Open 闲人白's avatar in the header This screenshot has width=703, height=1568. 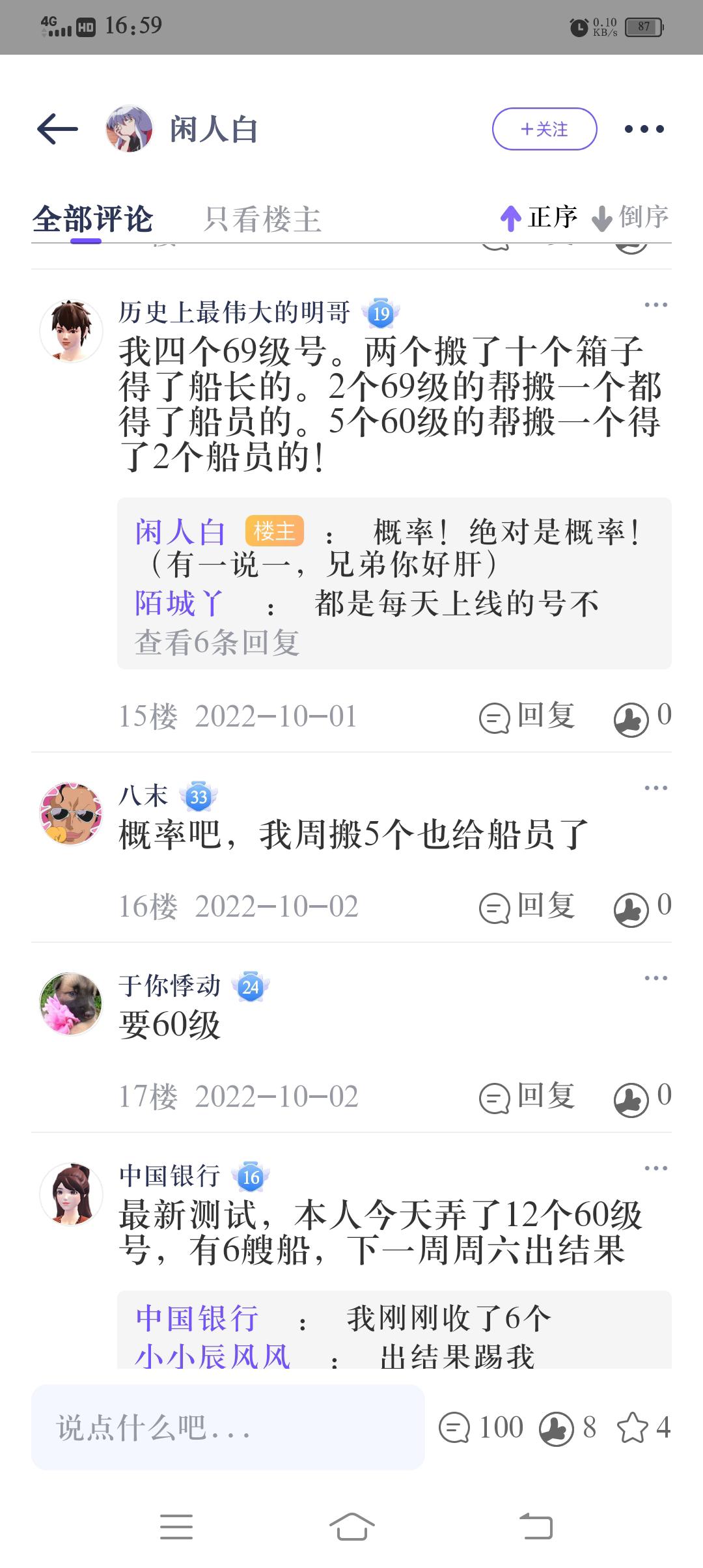129,128
